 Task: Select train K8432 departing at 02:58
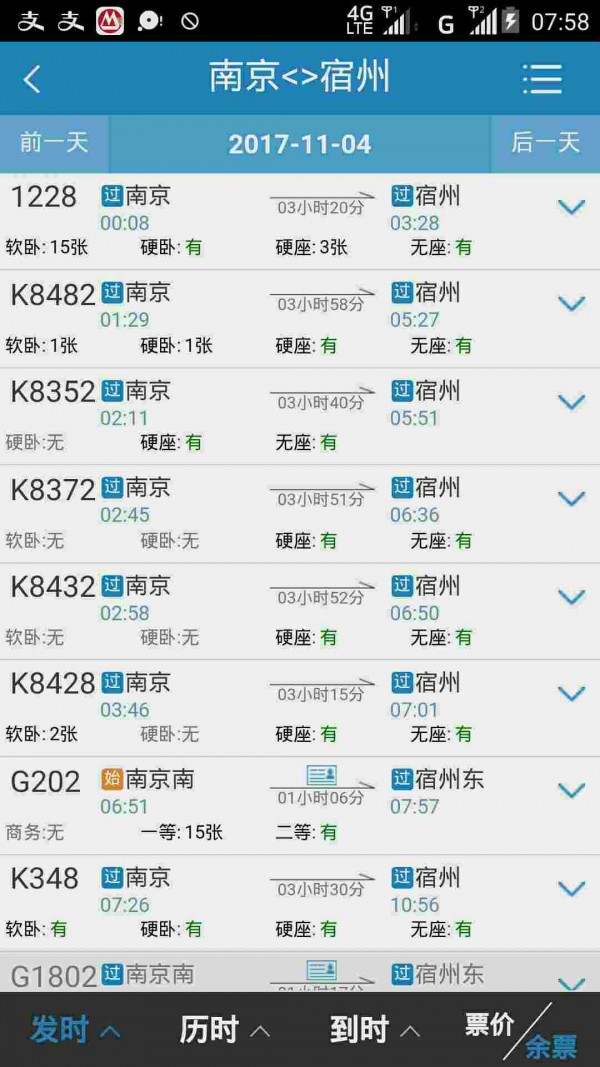pos(300,611)
